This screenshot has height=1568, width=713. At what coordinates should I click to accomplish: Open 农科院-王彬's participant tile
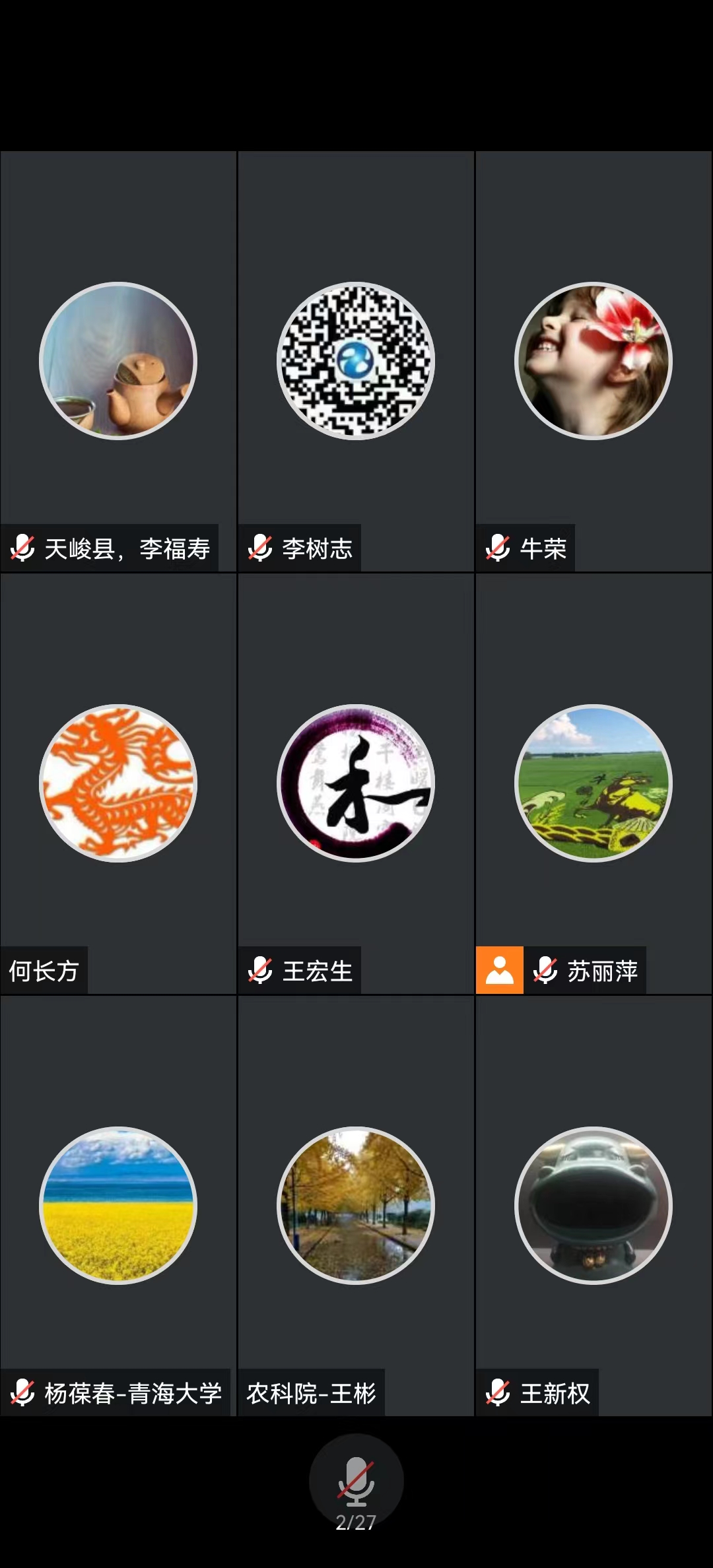tap(356, 1206)
